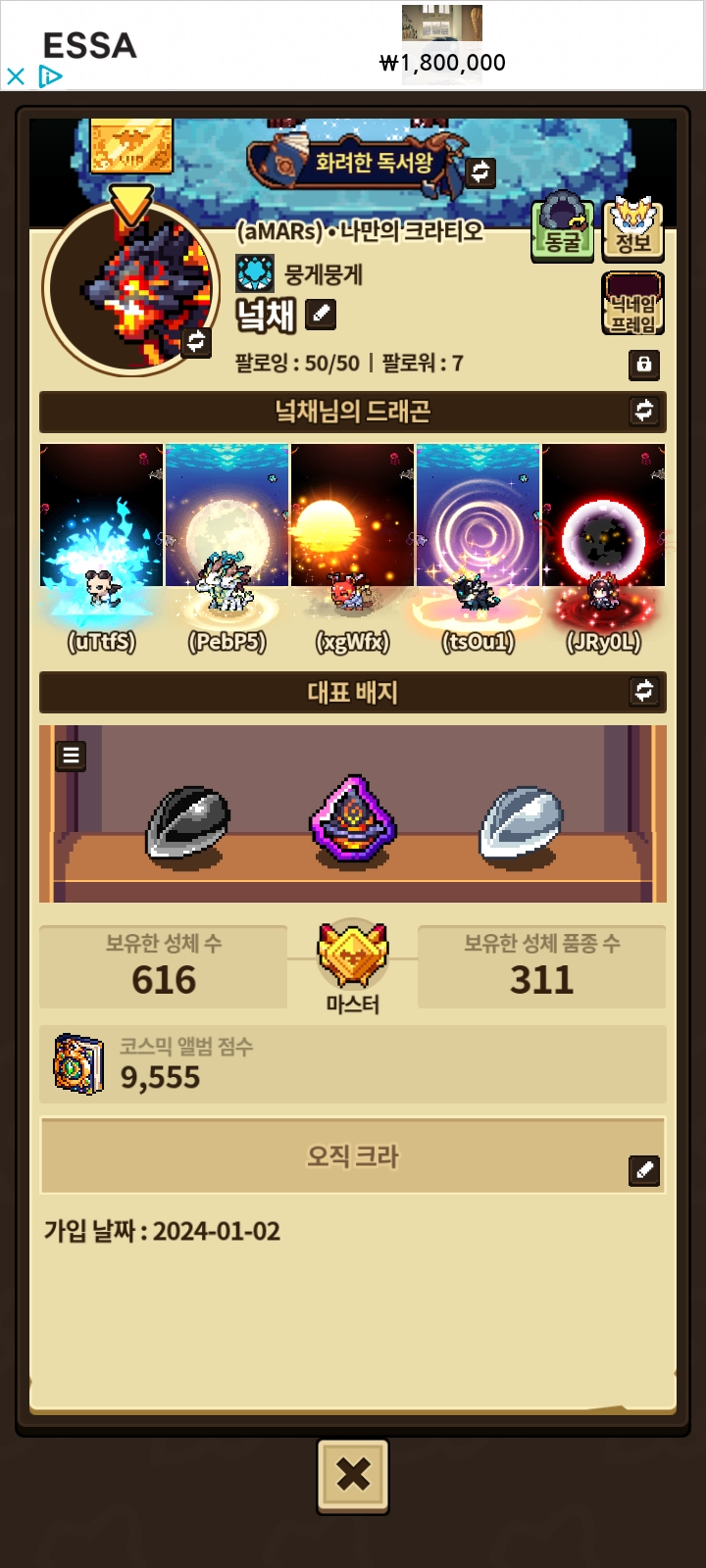View the dragon labeled tsOu1
The image size is (706, 1568).
click(478, 549)
